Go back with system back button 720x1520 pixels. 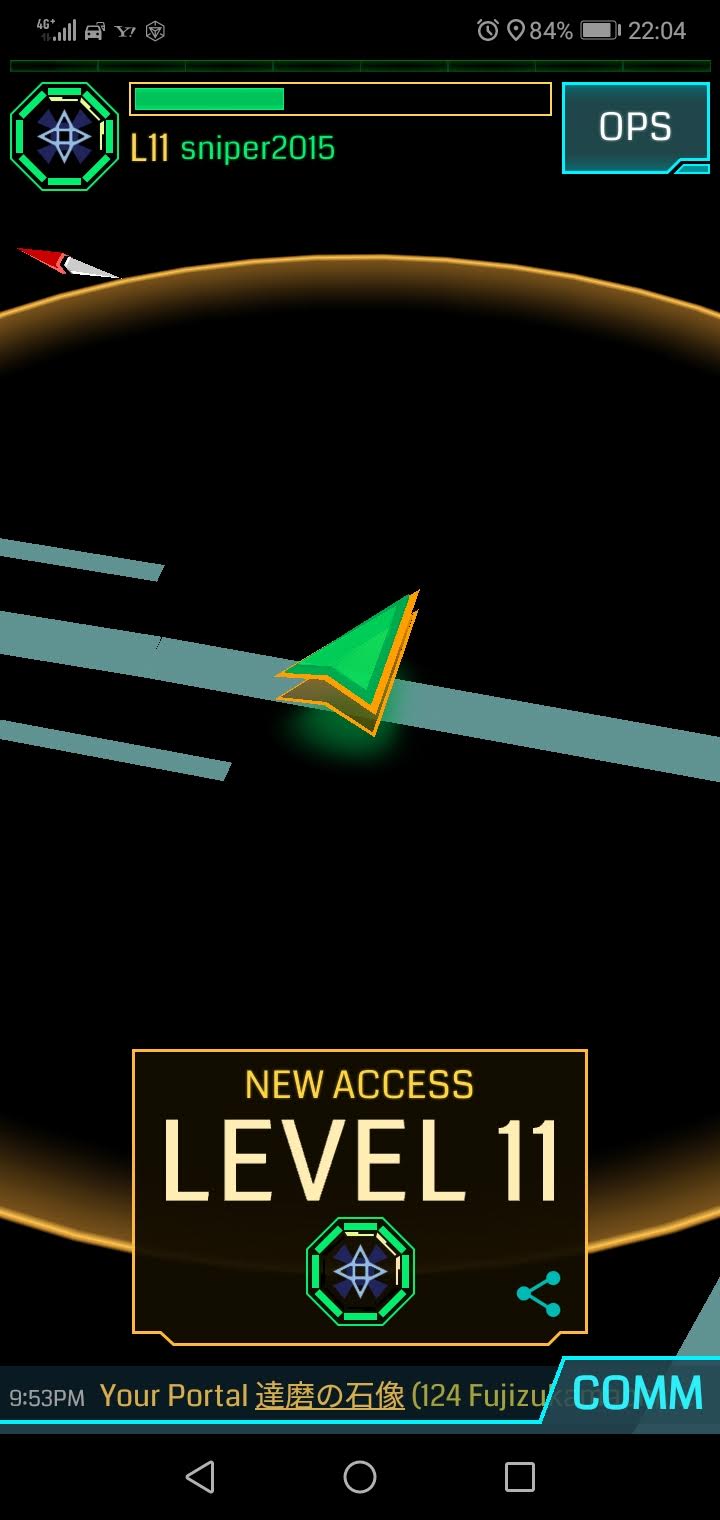tap(200, 1476)
